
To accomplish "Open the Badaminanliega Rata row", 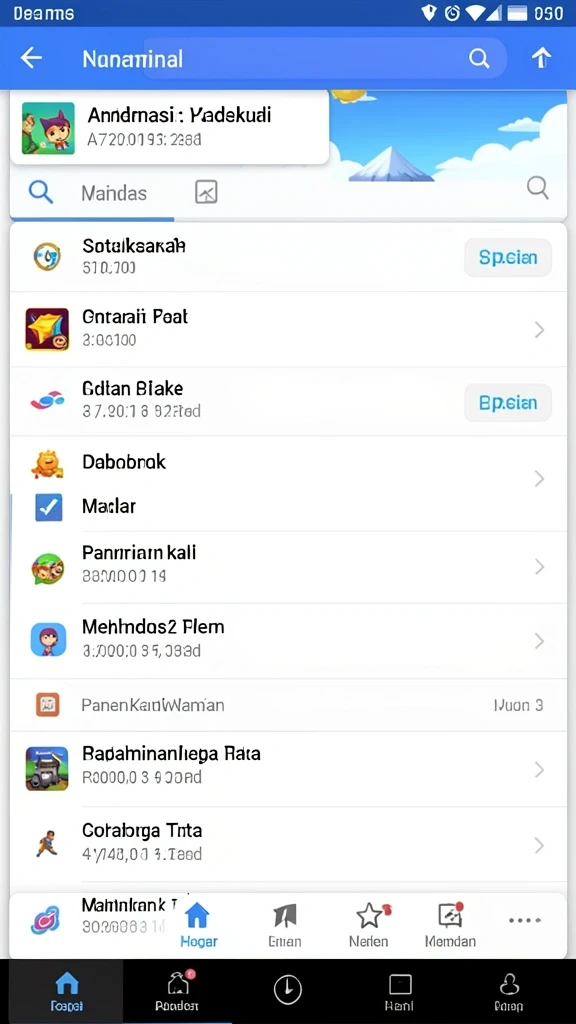I will point(288,769).
